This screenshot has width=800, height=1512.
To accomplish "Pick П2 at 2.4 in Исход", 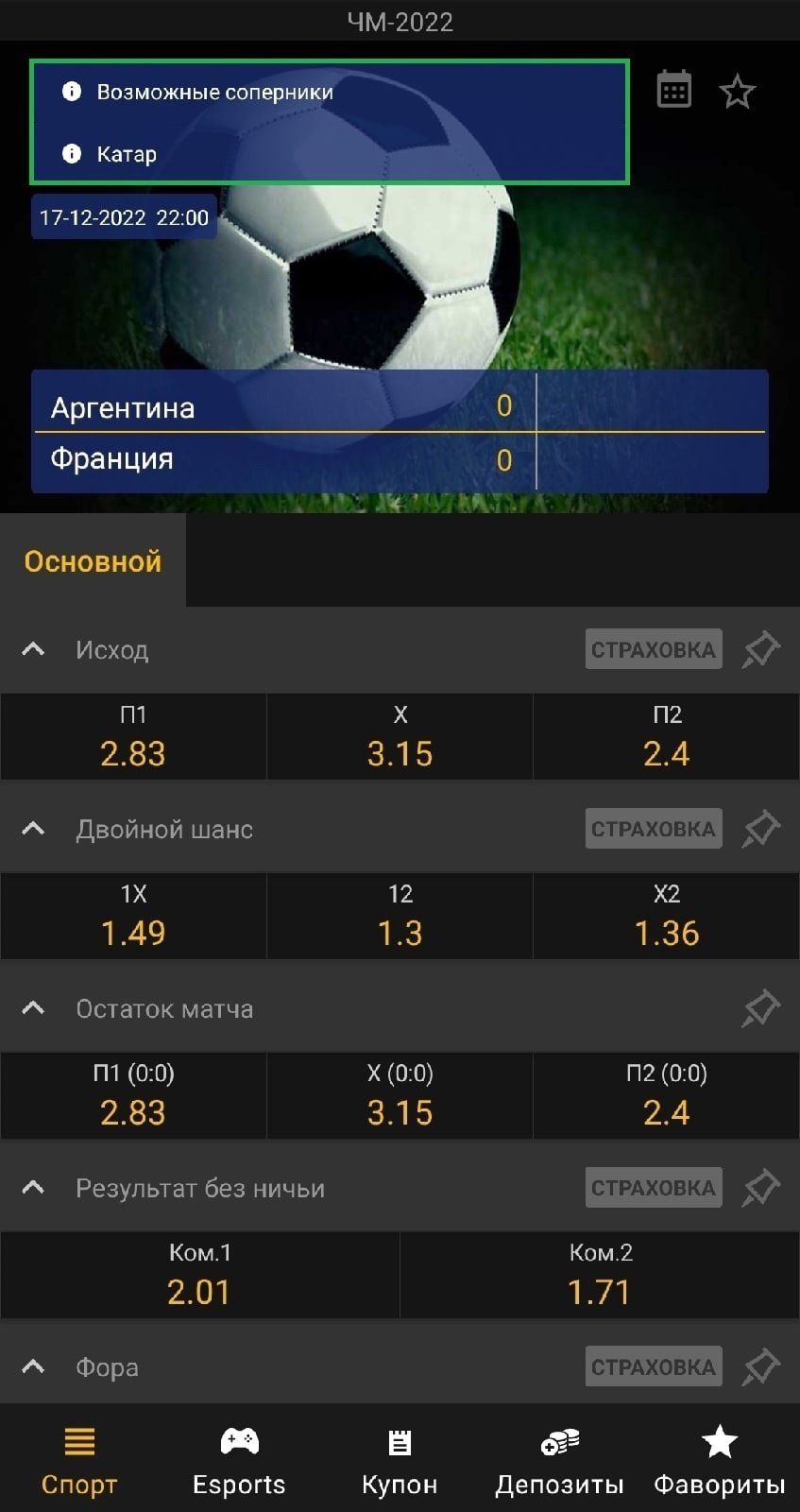I will click(666, 737).
